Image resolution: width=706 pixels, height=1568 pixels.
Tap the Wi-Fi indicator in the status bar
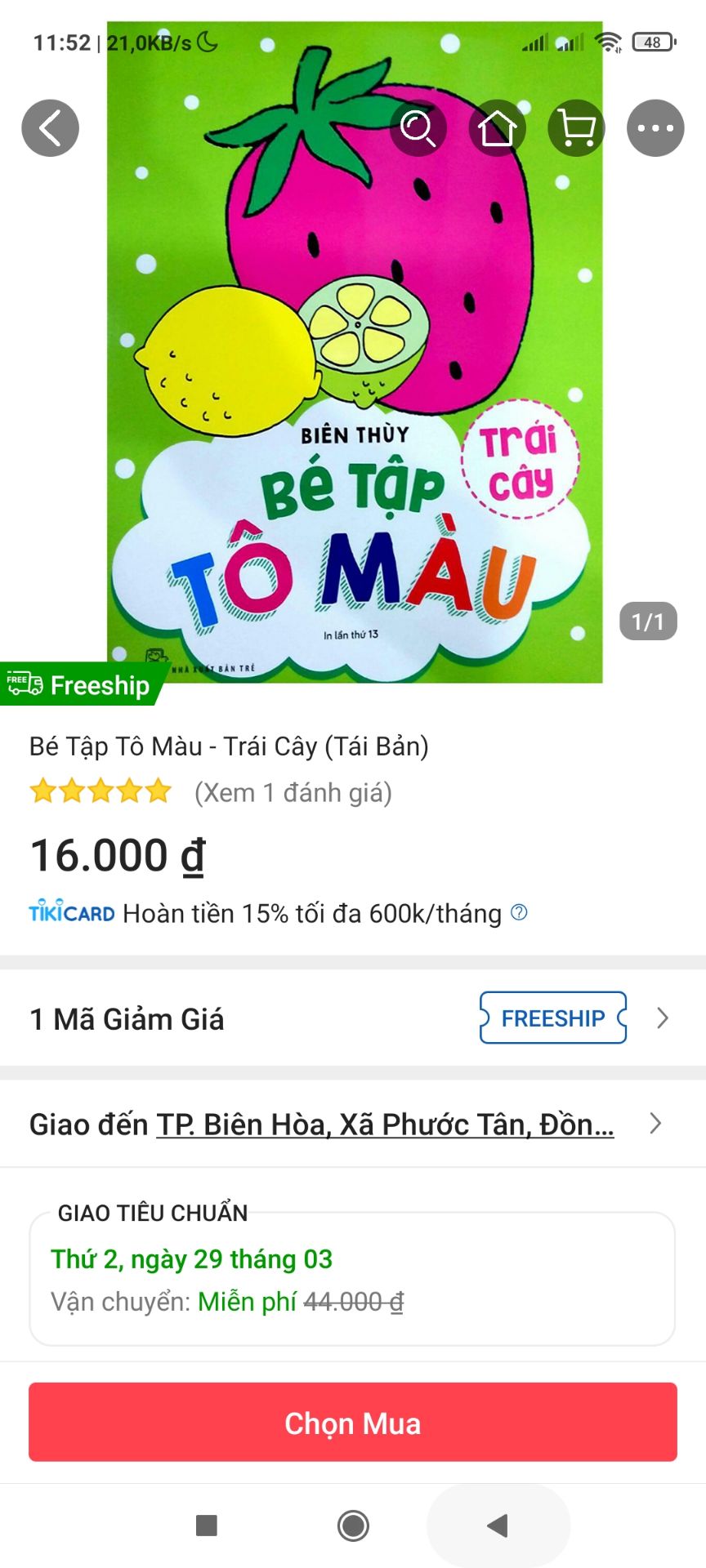[x=609, y=42]
